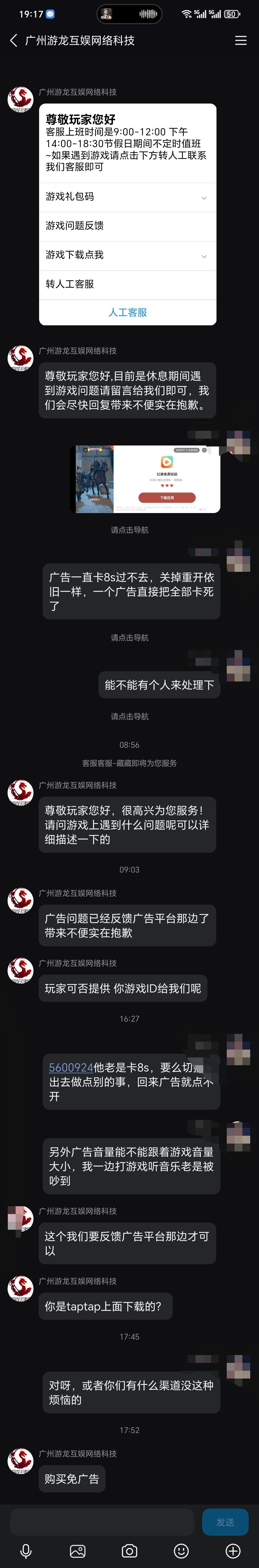259x1568 pixels.
Task: Send the message with 发送 button
Action: 225,1521
